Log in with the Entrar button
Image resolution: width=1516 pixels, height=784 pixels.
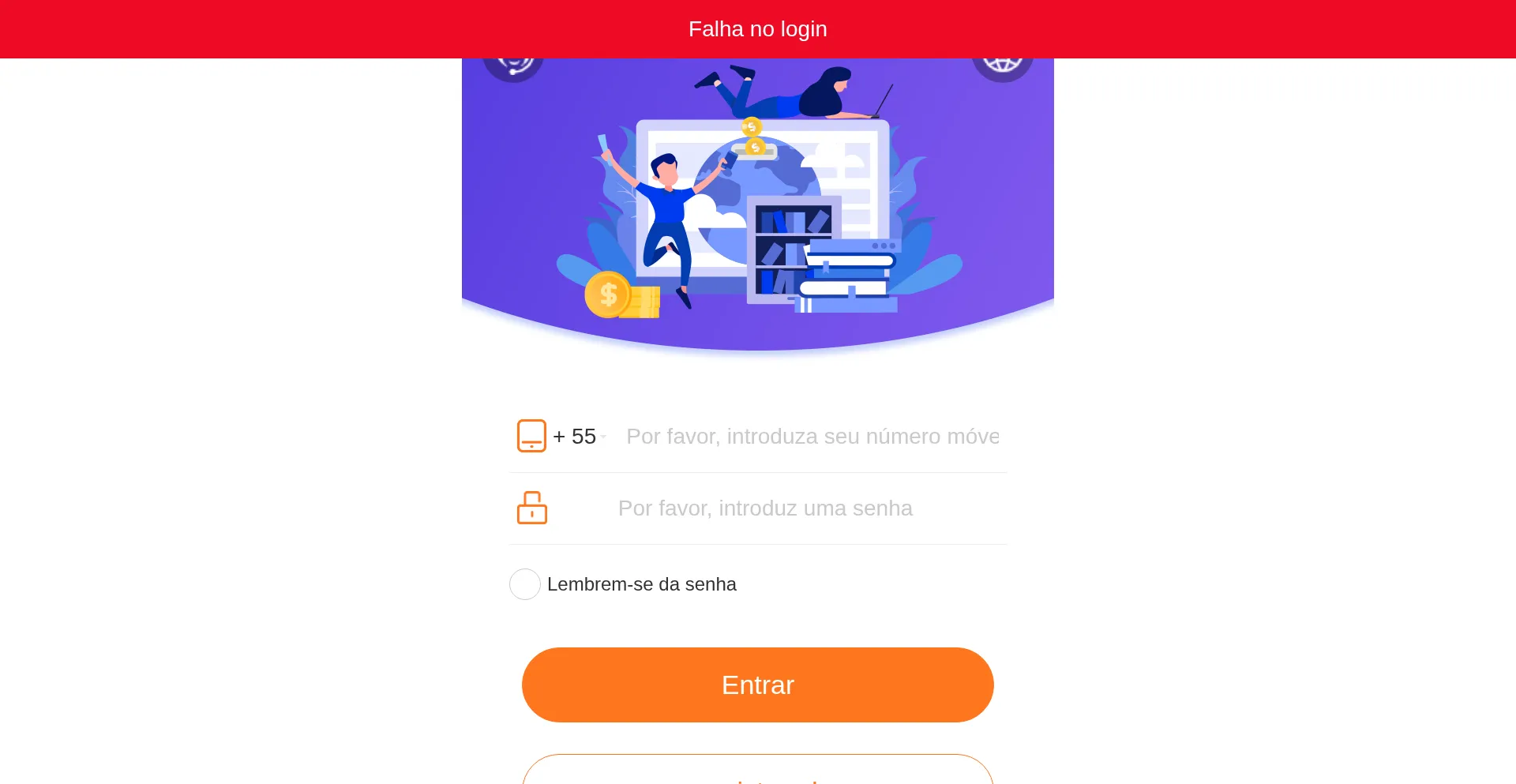click(x=757, y=685)
